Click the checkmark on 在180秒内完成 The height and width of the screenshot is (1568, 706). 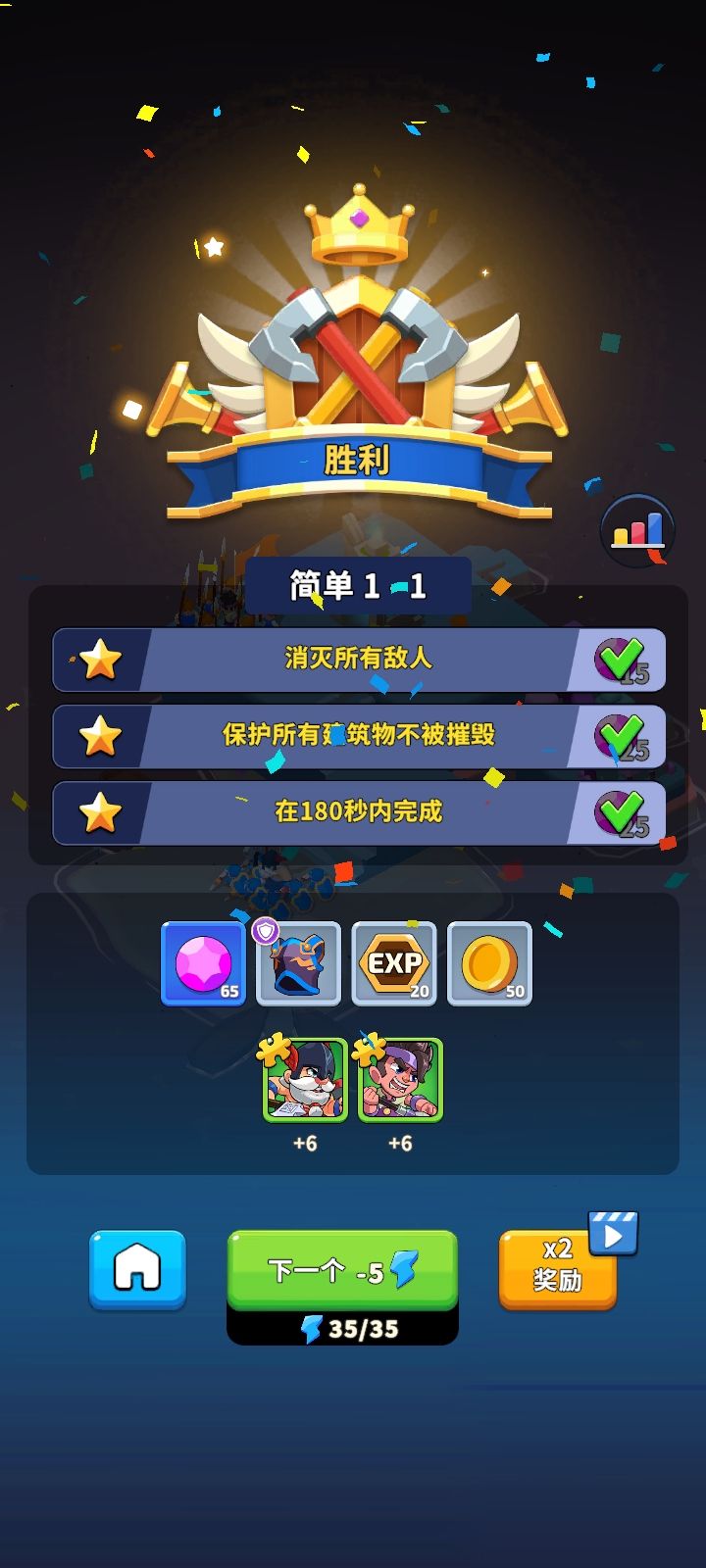[618, 812]
